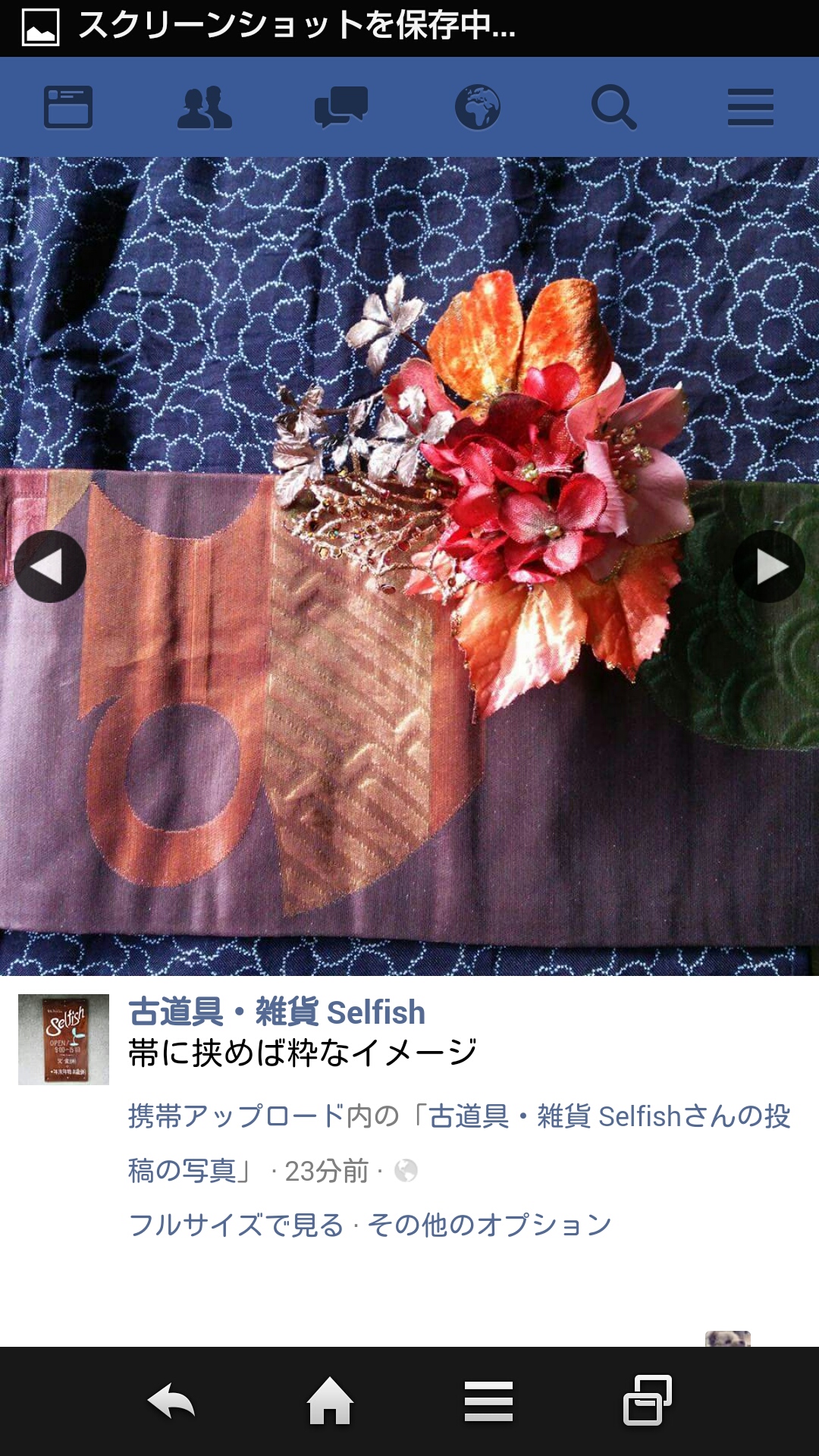Open the news feed icon

pyautogui.click(x=68, y=107)
